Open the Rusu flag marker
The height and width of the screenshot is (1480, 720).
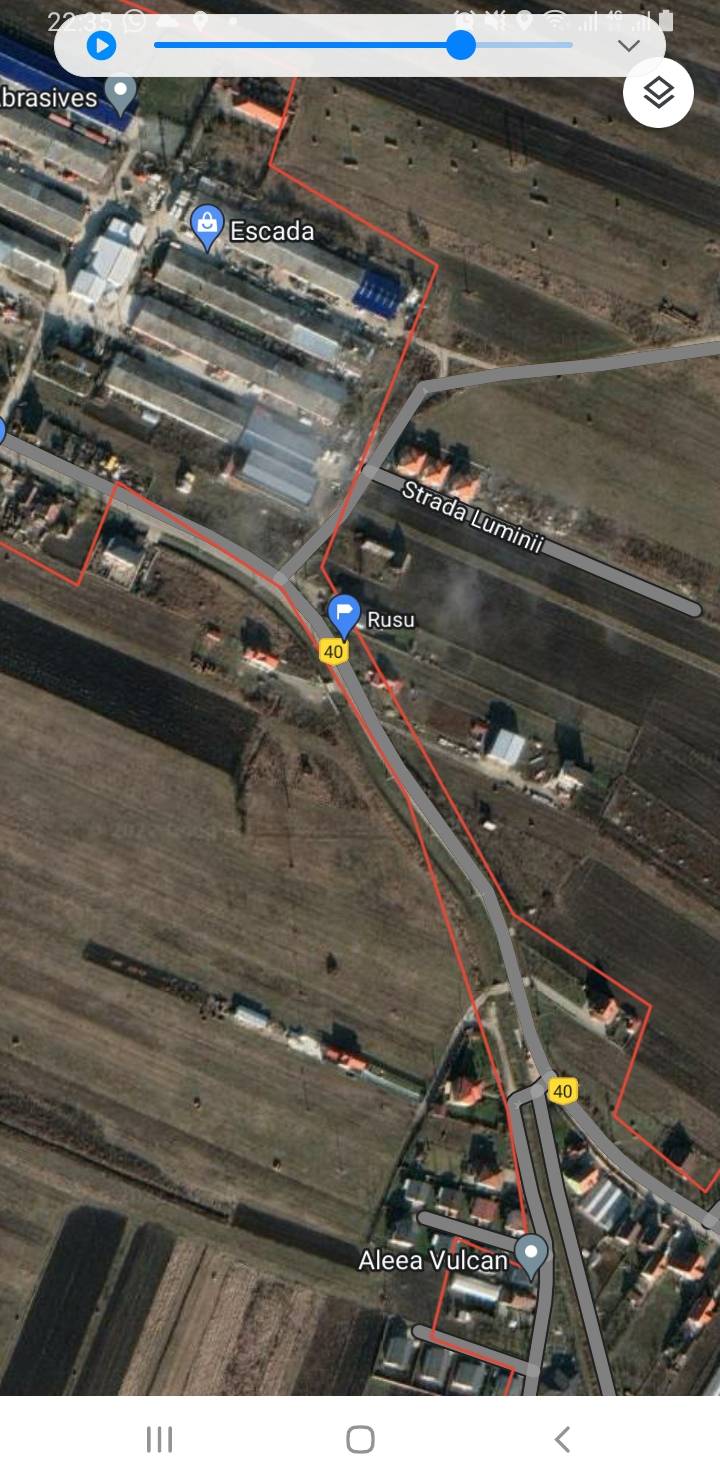coord(344,616)
